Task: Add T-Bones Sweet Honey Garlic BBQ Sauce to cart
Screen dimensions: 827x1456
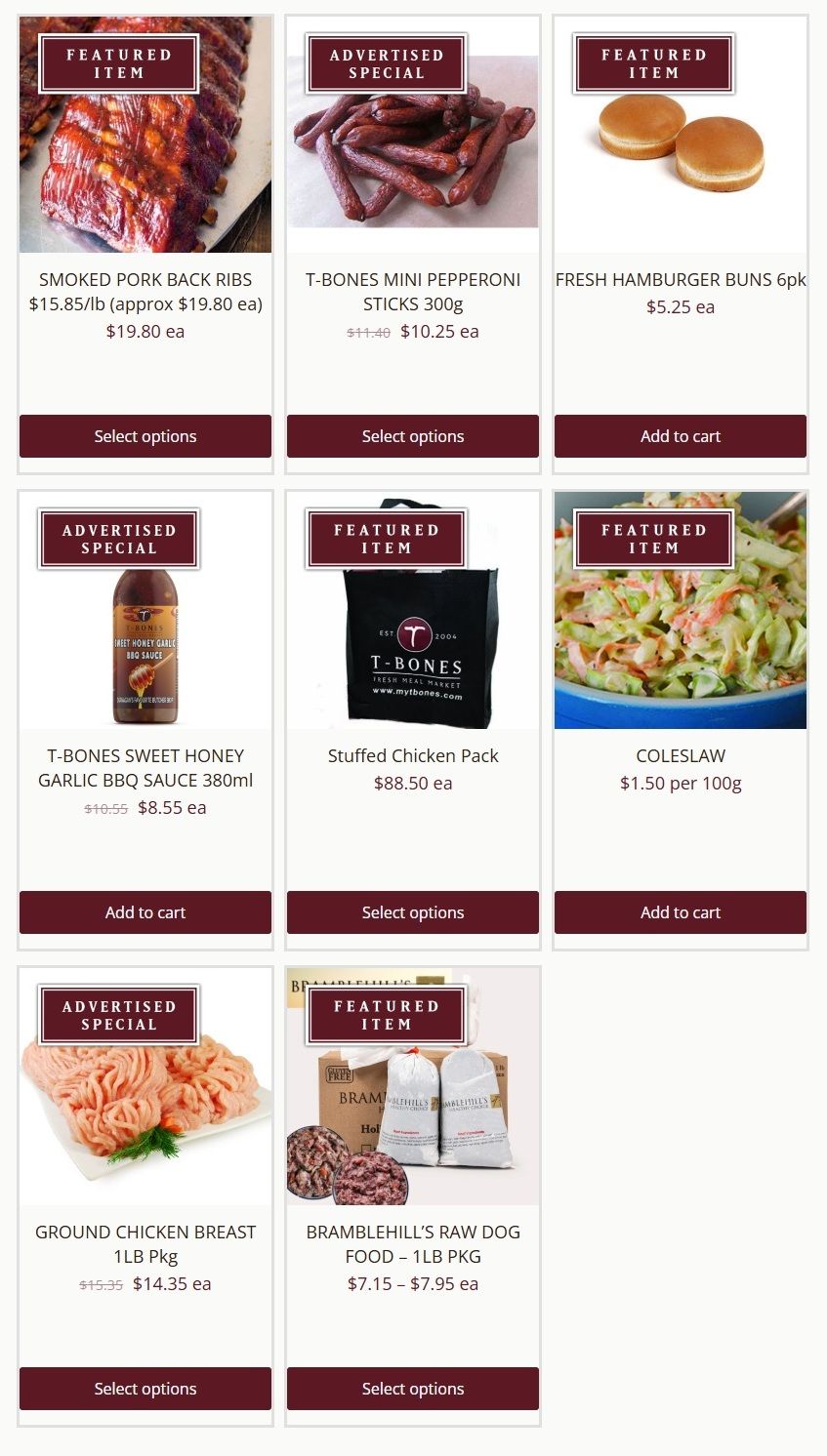Action: coord(145,912)
